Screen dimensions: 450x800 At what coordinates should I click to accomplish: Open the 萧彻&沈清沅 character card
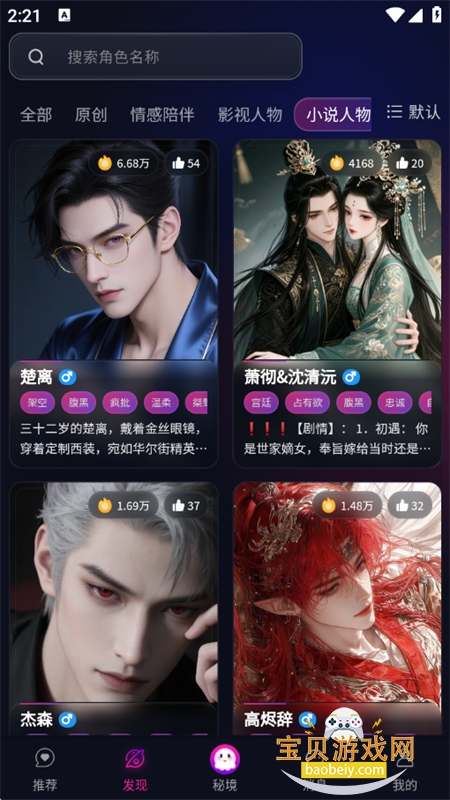pyautogui.click(x=337, y=304)
